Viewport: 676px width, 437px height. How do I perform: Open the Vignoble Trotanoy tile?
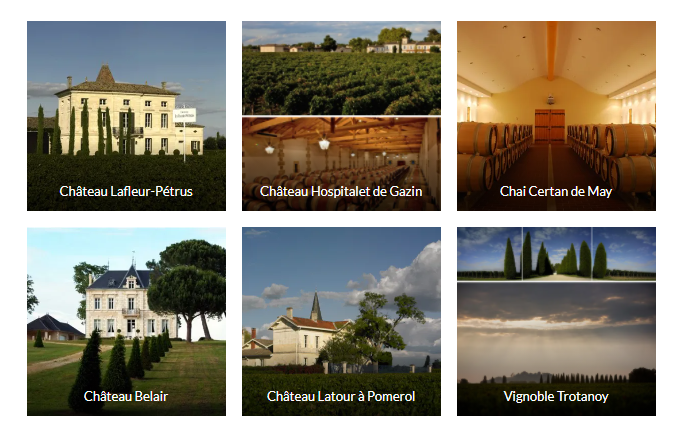pyautogui.click(x=556, y=321)
